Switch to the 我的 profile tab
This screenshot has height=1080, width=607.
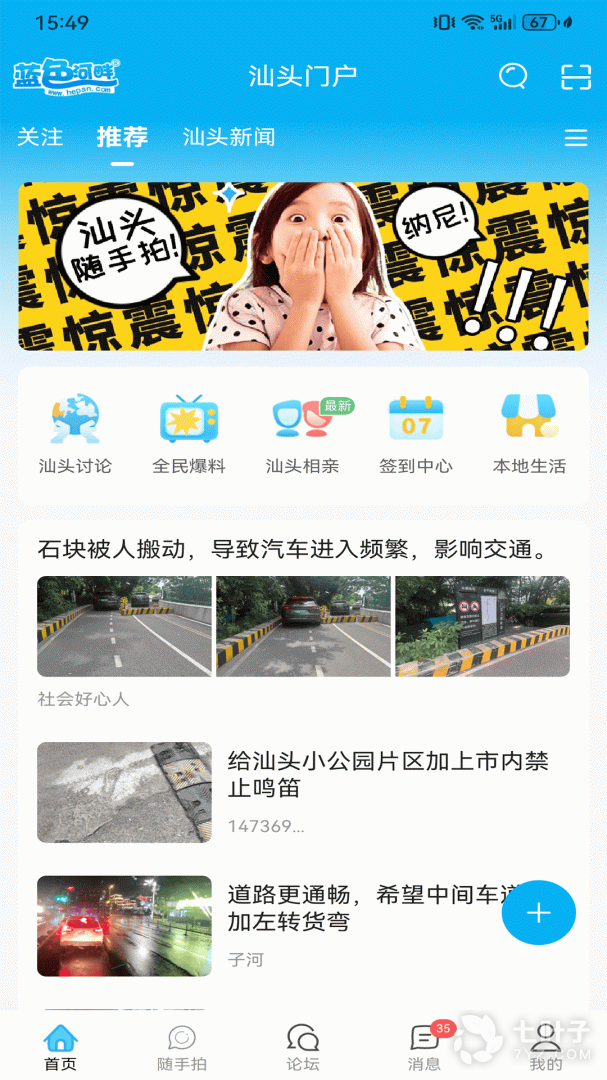pos(546,1046)
